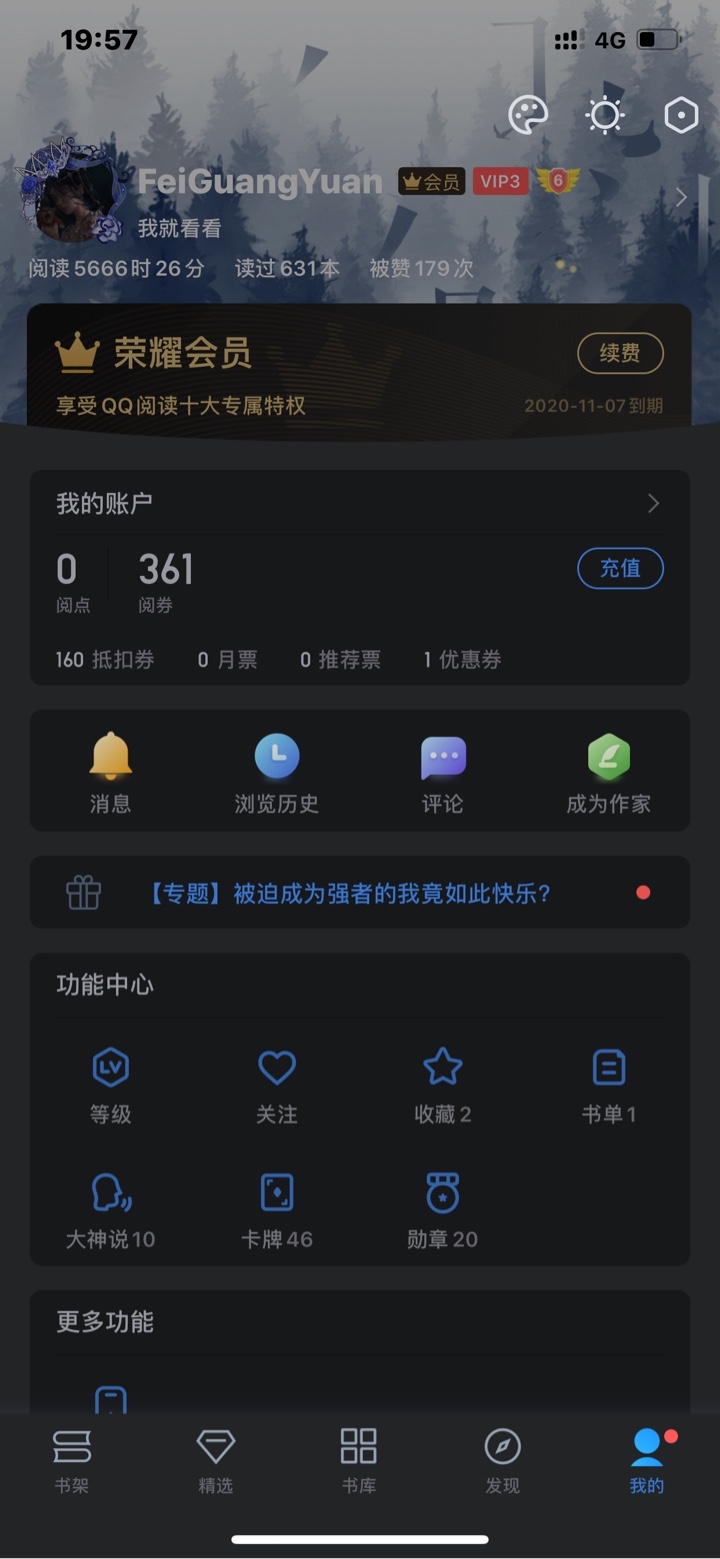Open 我的账户 account details

pyautogui.click(x=360, y=503)
